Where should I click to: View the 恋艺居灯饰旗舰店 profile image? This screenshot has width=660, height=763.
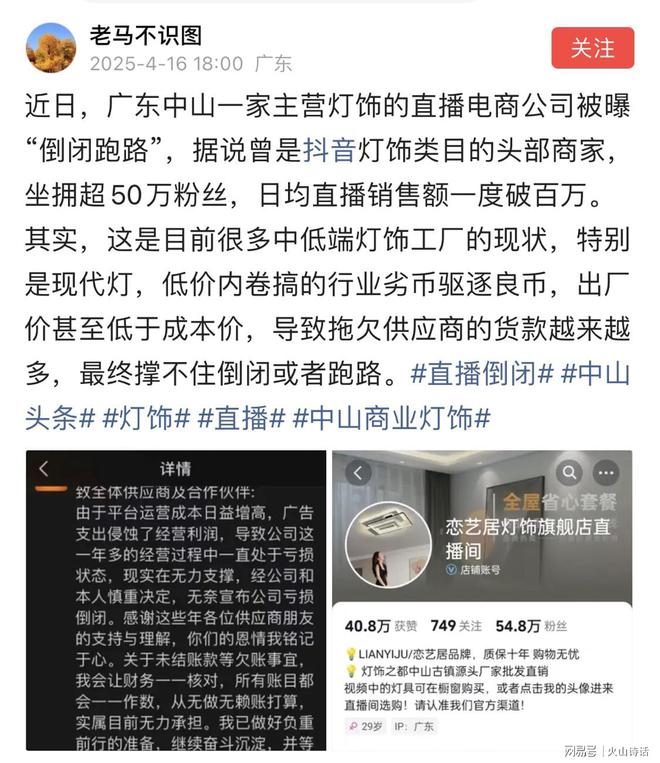[x=482, y=605]
